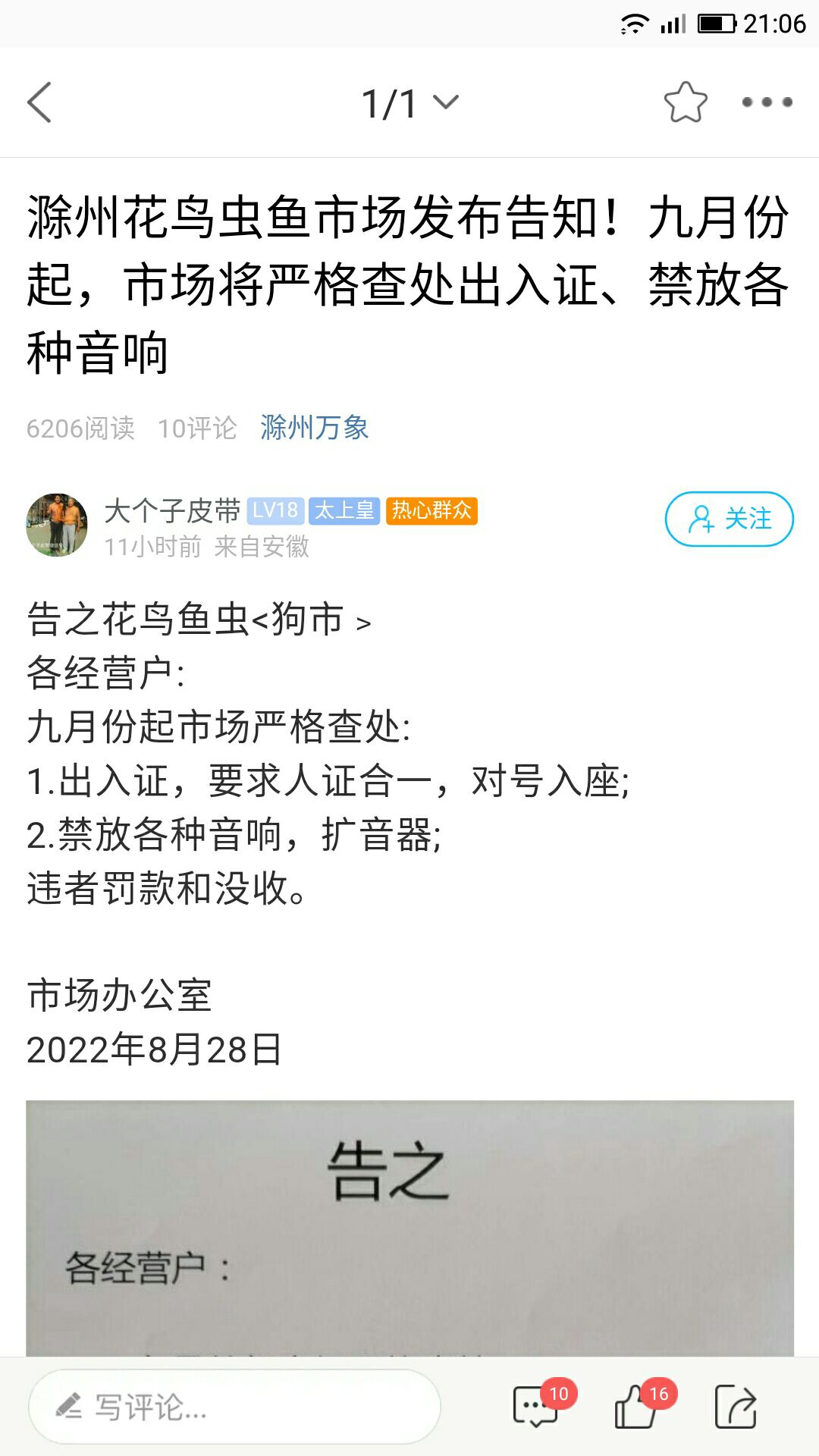Open author name 大个子皮带
Viewport: 819px width, 1456px height.
tap(172, 511)
